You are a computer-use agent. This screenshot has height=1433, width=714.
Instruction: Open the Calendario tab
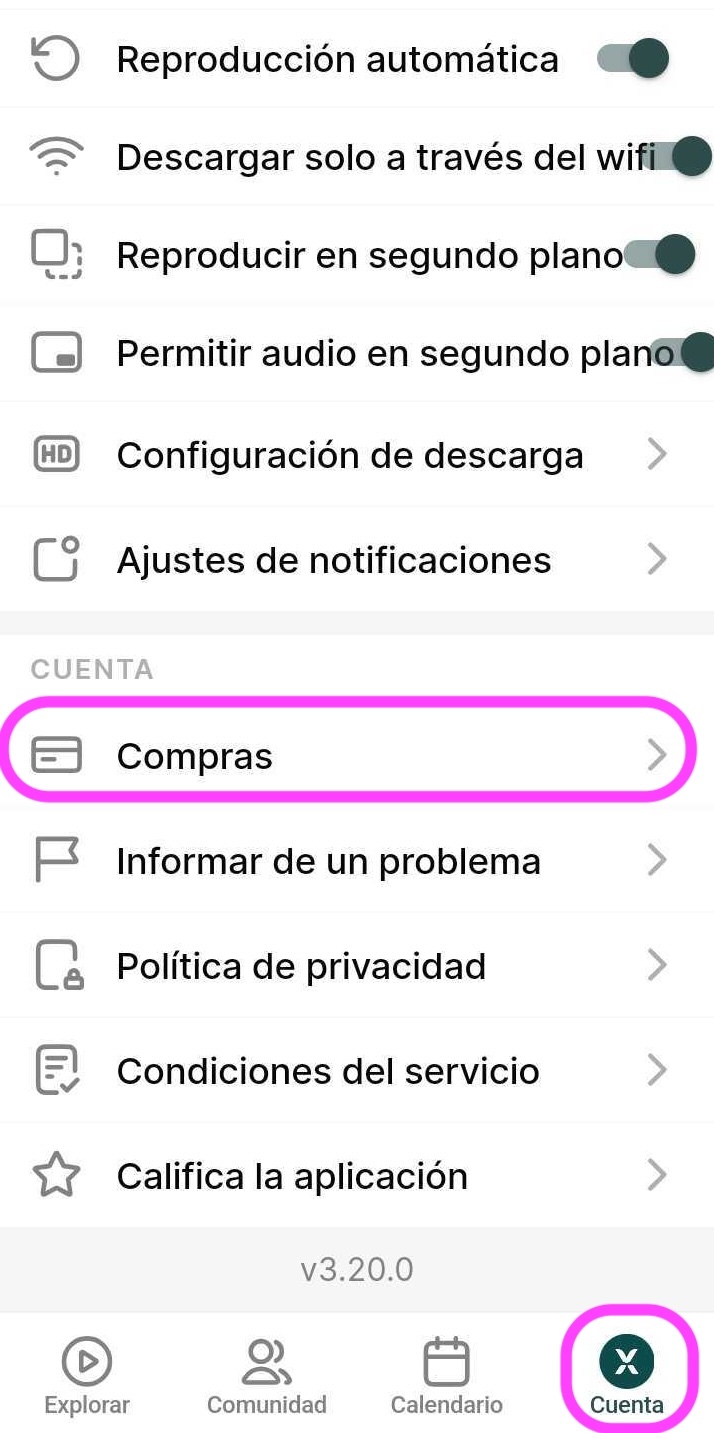(x=446, y=1376)
